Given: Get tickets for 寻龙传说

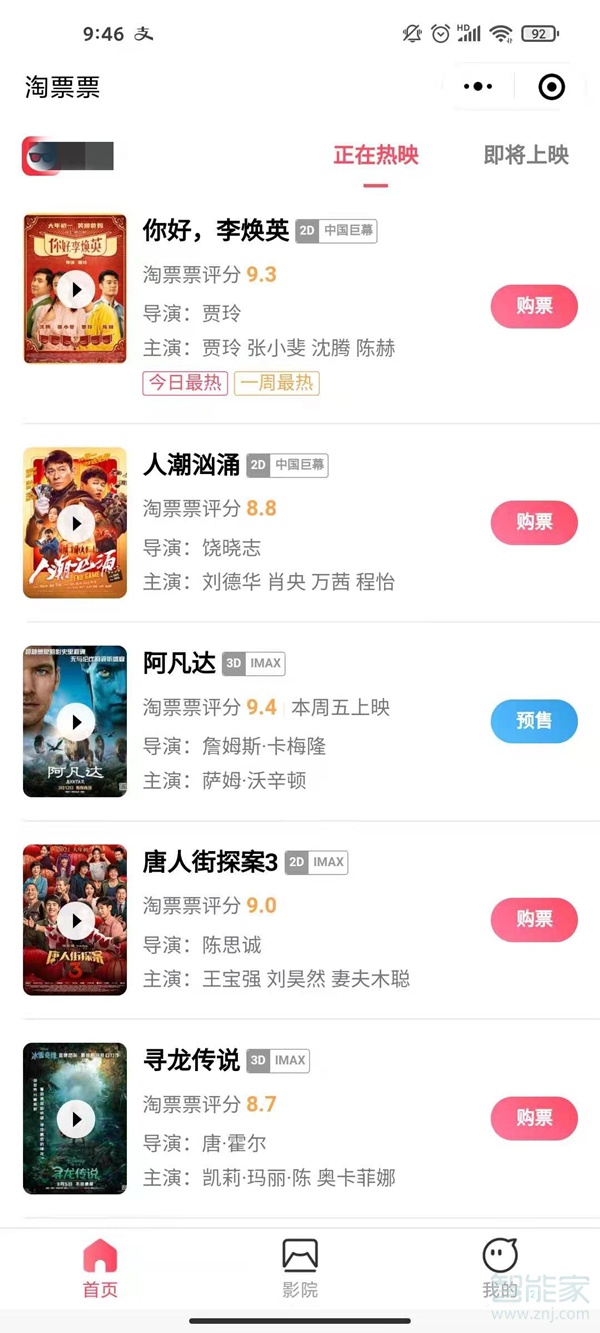Looking at the screenshot, I should (x=534, y=1118).
